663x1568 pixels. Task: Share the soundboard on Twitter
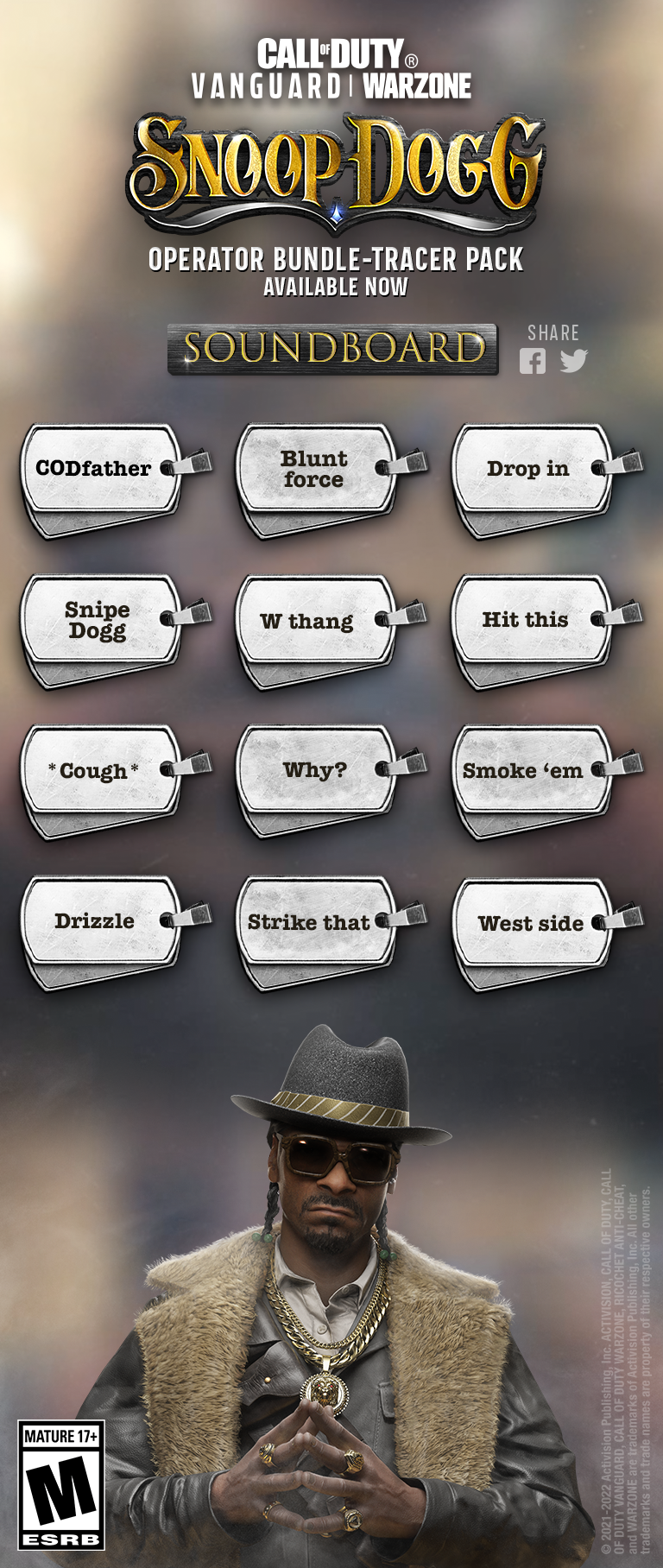point(573,361)
